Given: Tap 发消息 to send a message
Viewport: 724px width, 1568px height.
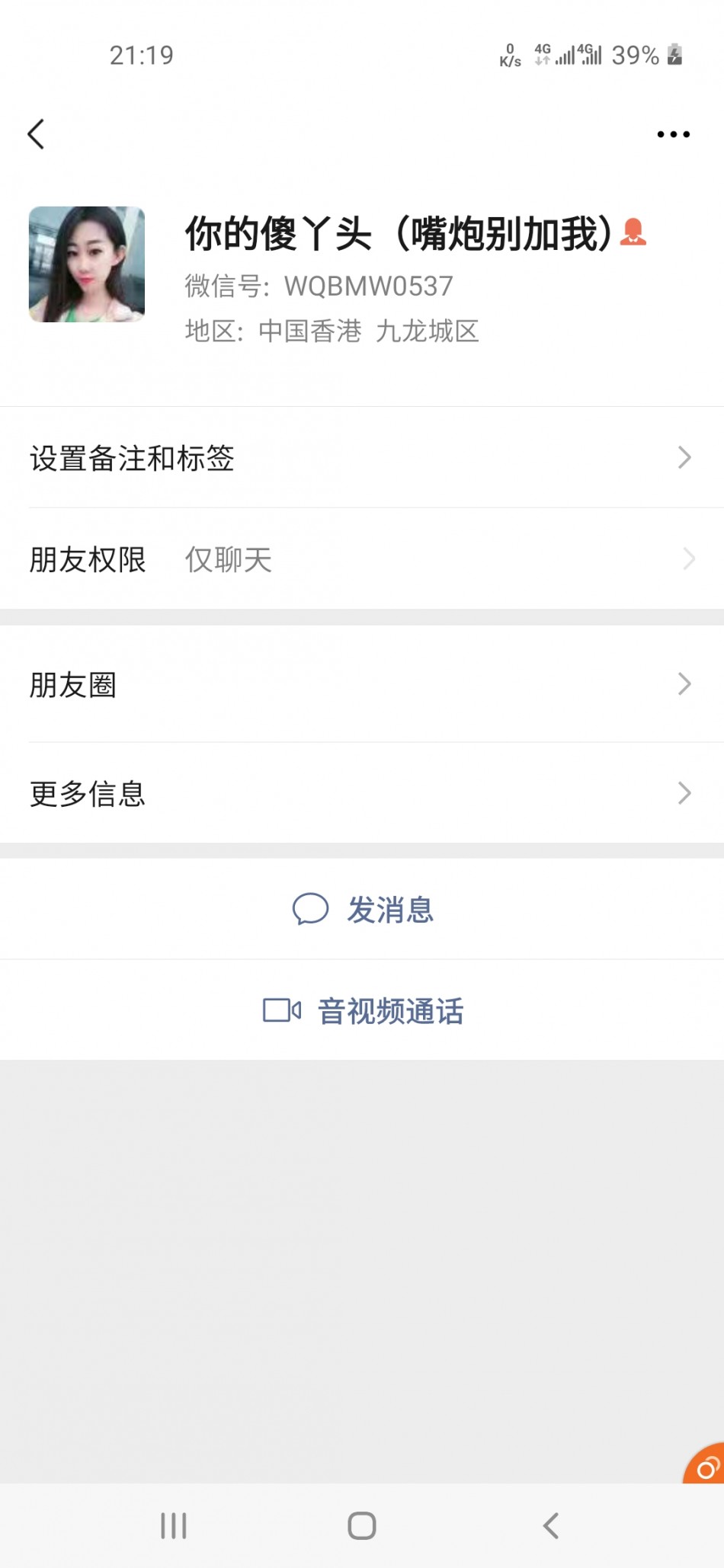Looking at the screenshot, I should tap(363, 909).
